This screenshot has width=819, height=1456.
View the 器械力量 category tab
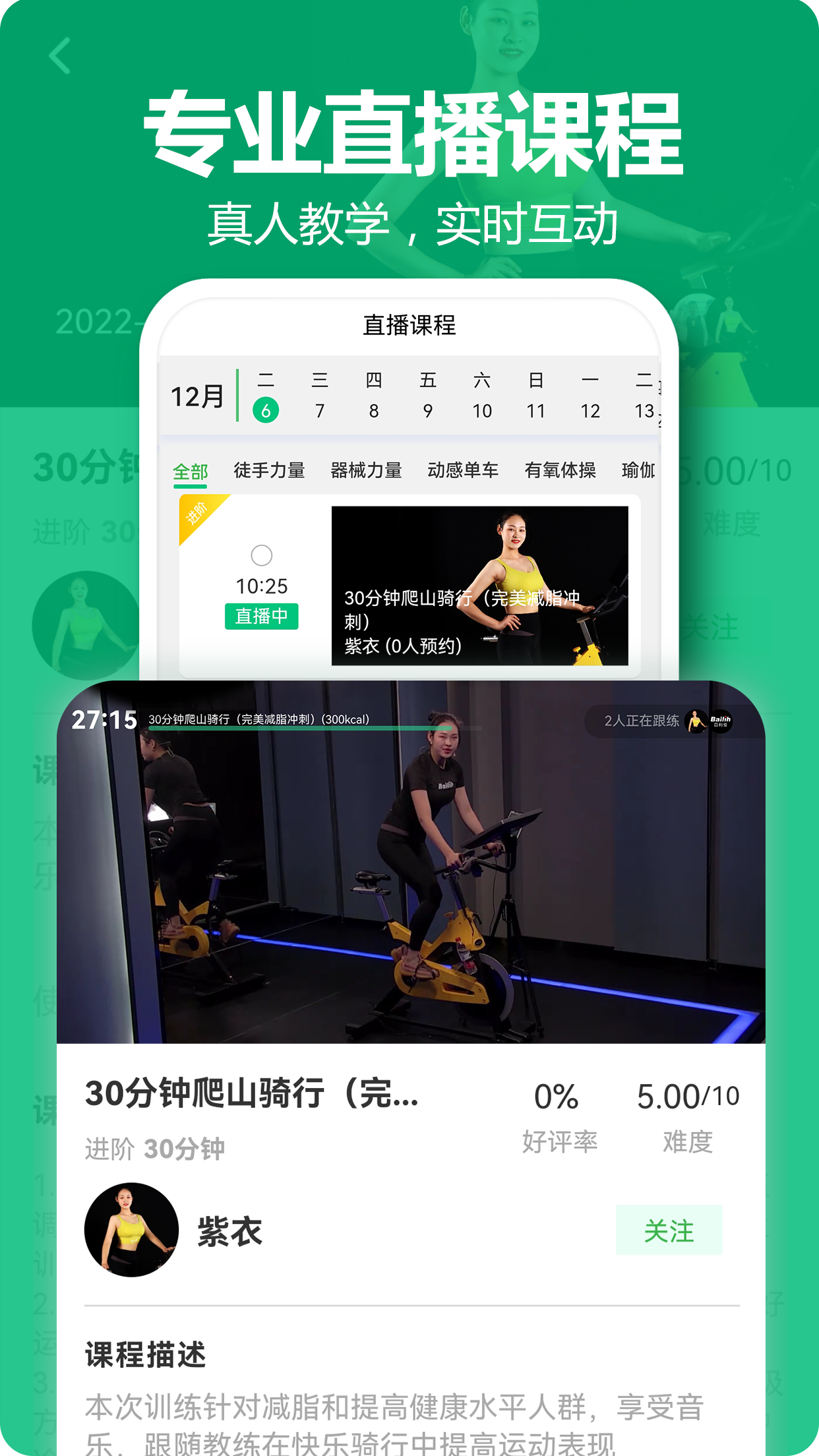click(x=367, y=470)
